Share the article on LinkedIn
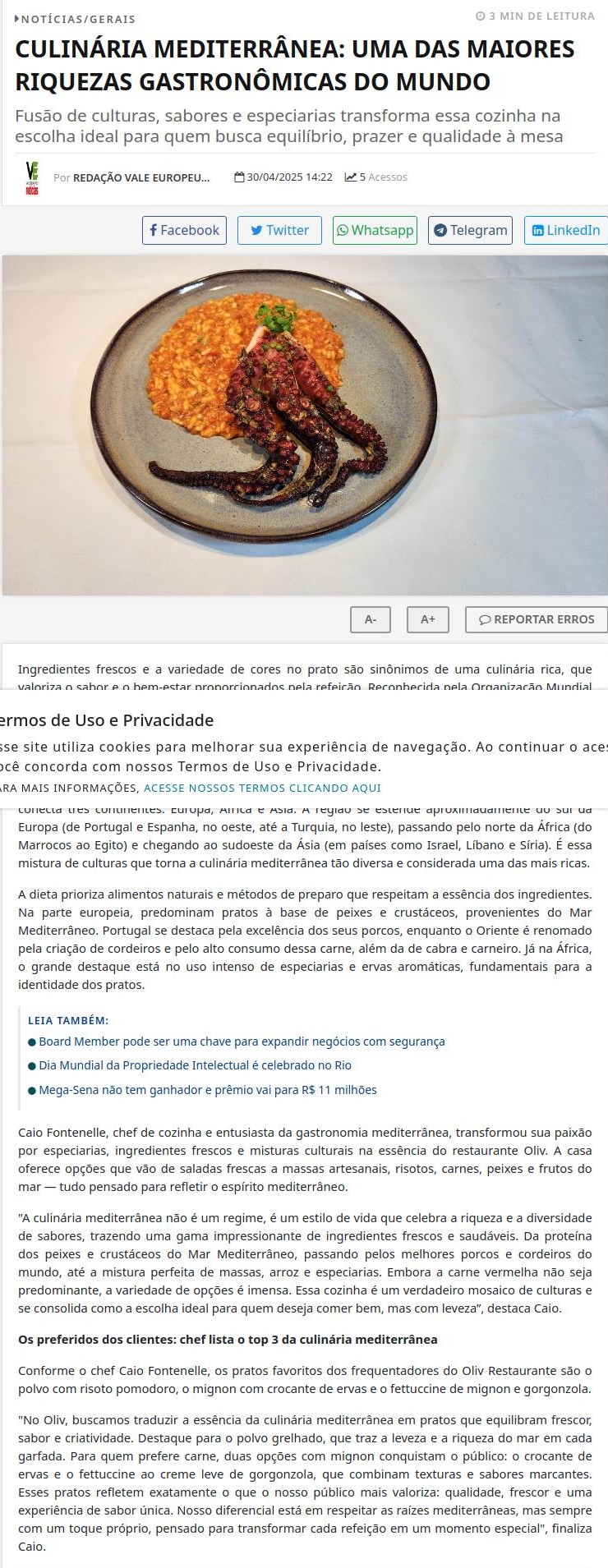 (565, 231)
